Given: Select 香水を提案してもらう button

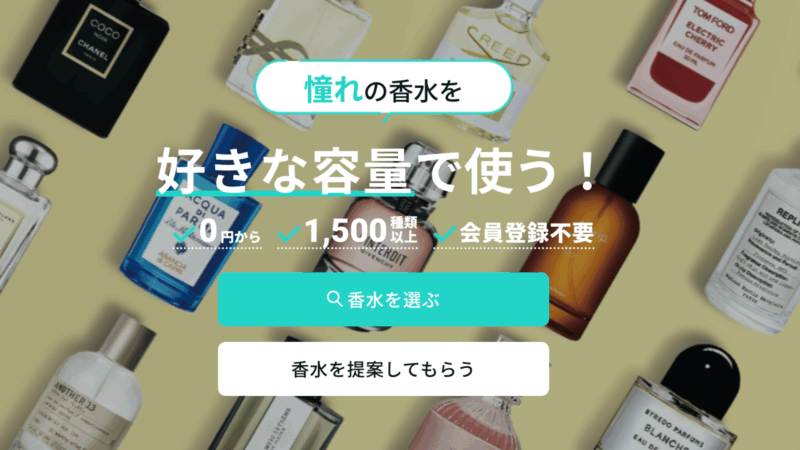Looking at the screenshot, I should 383,369.
